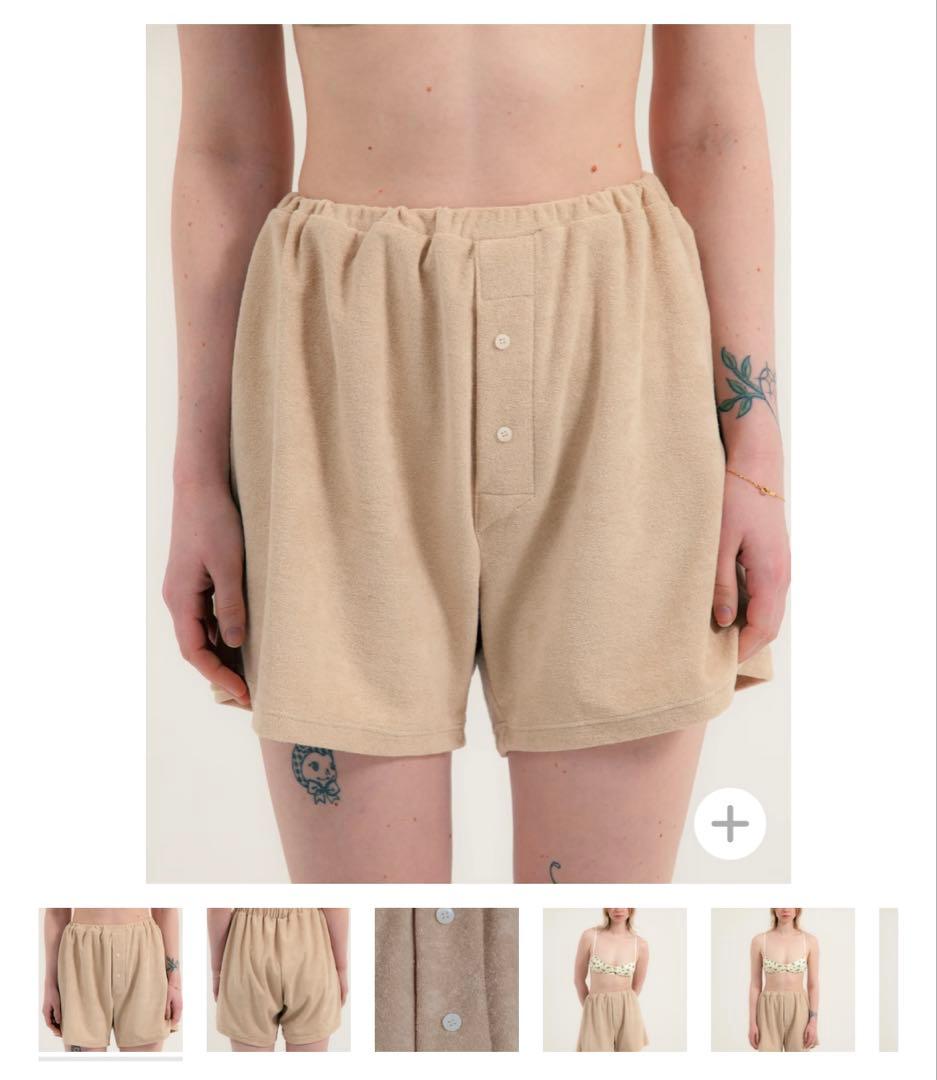Select the front view shorts thumbnail

[110, 979]
